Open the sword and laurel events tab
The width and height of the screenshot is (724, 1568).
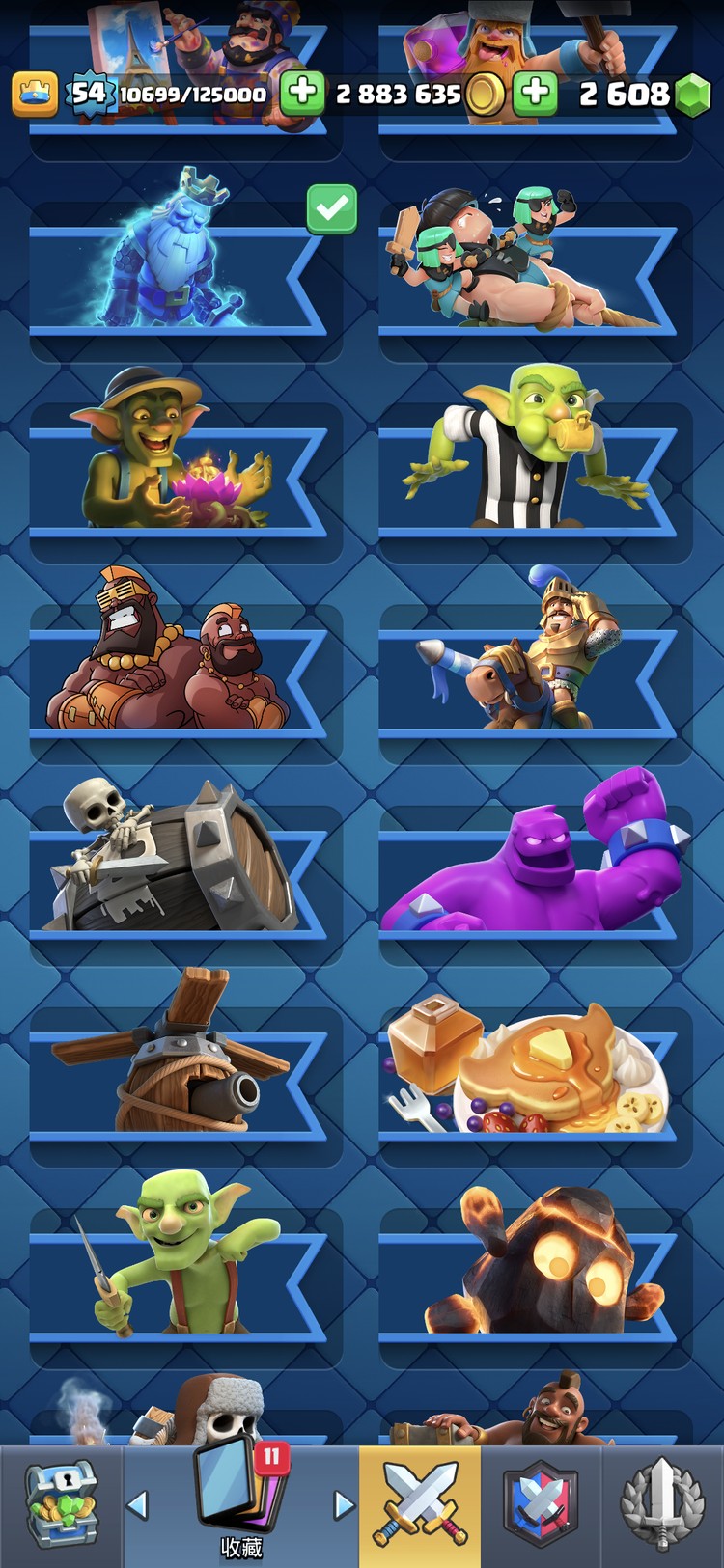click(x=662, y=1505)
